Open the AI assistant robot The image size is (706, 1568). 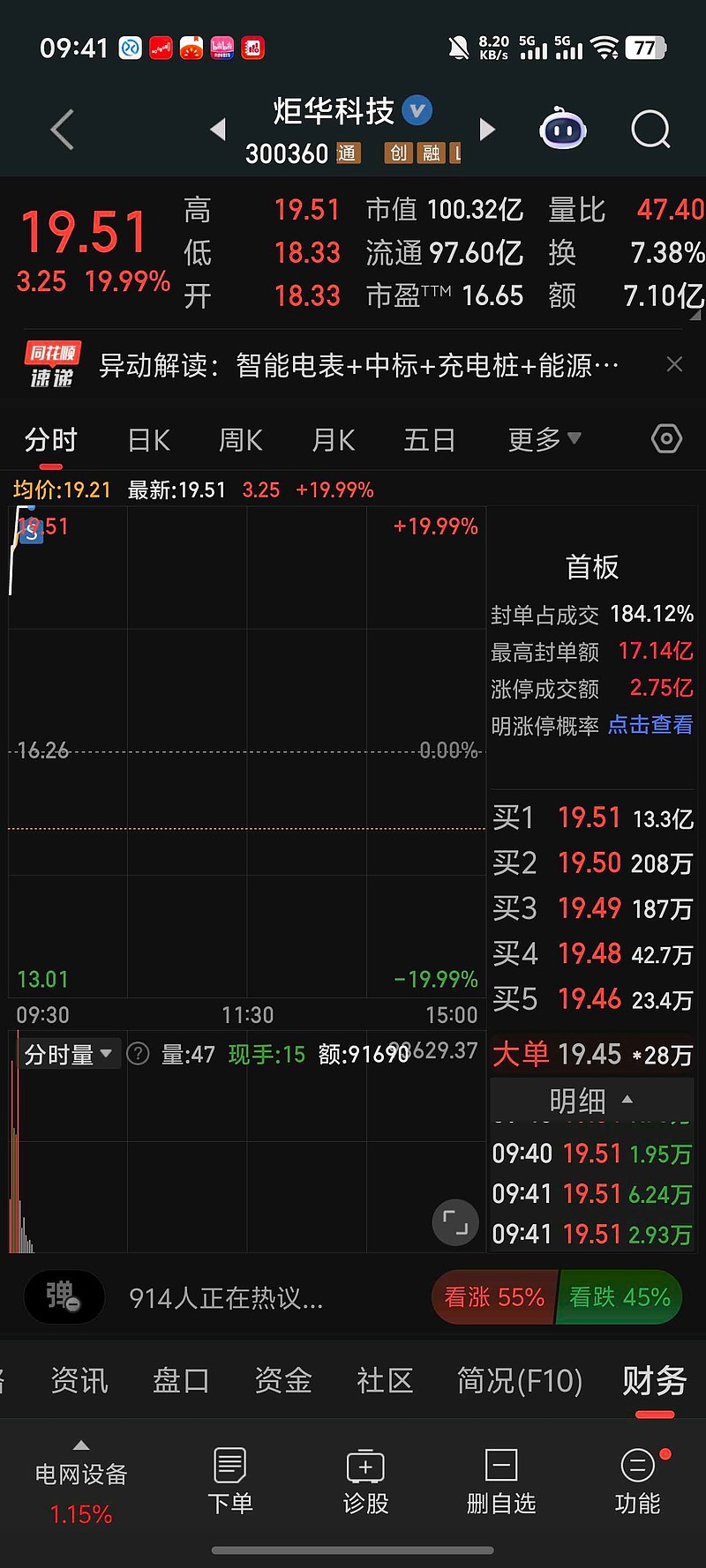[562, 129]
